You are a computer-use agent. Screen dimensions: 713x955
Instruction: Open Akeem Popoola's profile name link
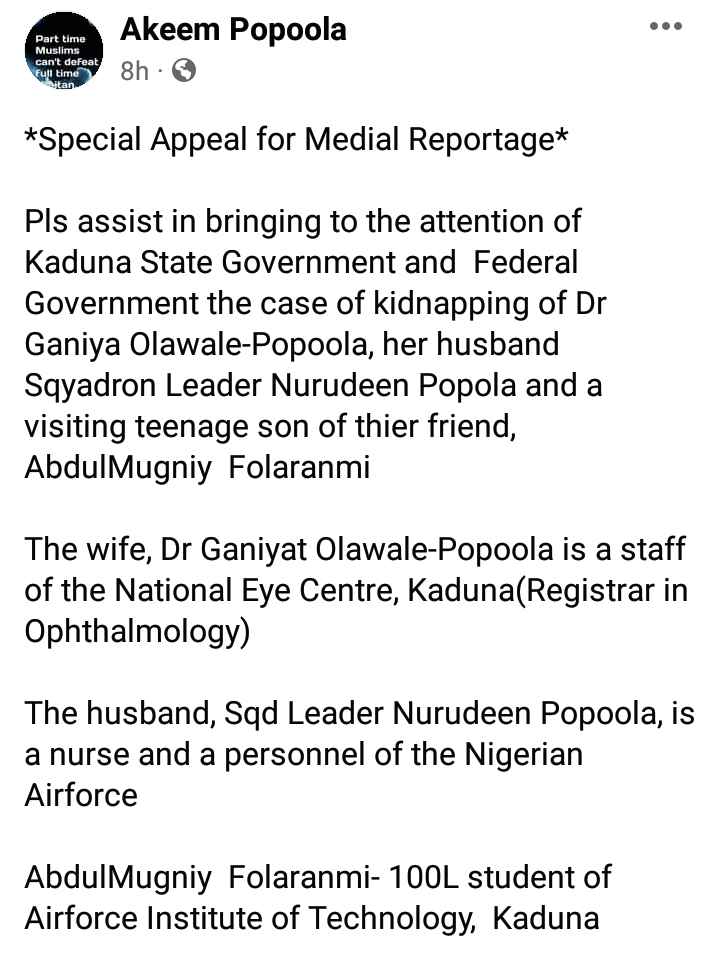tap(232, 30)
